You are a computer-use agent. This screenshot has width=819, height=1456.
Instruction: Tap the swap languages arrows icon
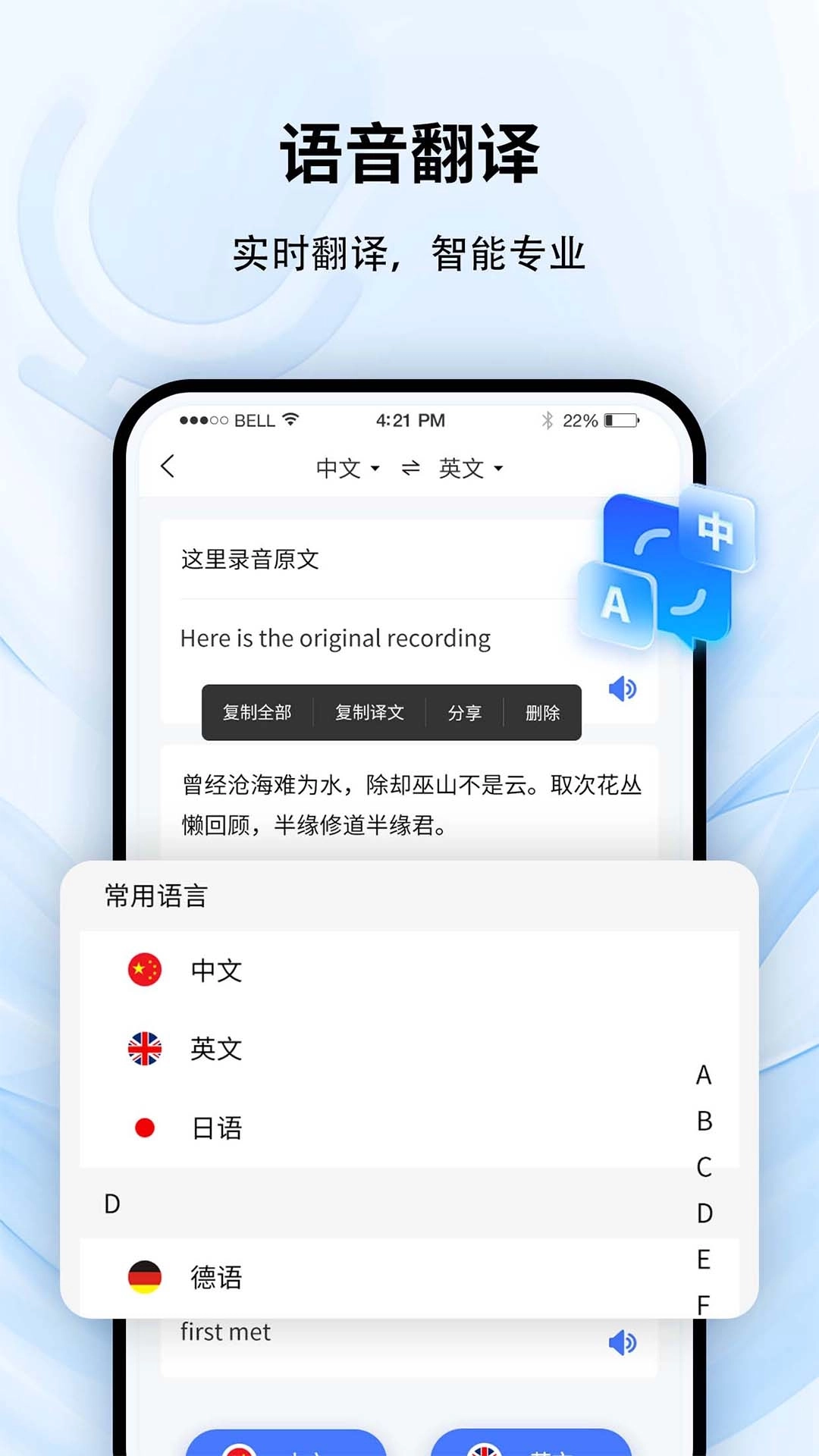[x=410, y=469]
